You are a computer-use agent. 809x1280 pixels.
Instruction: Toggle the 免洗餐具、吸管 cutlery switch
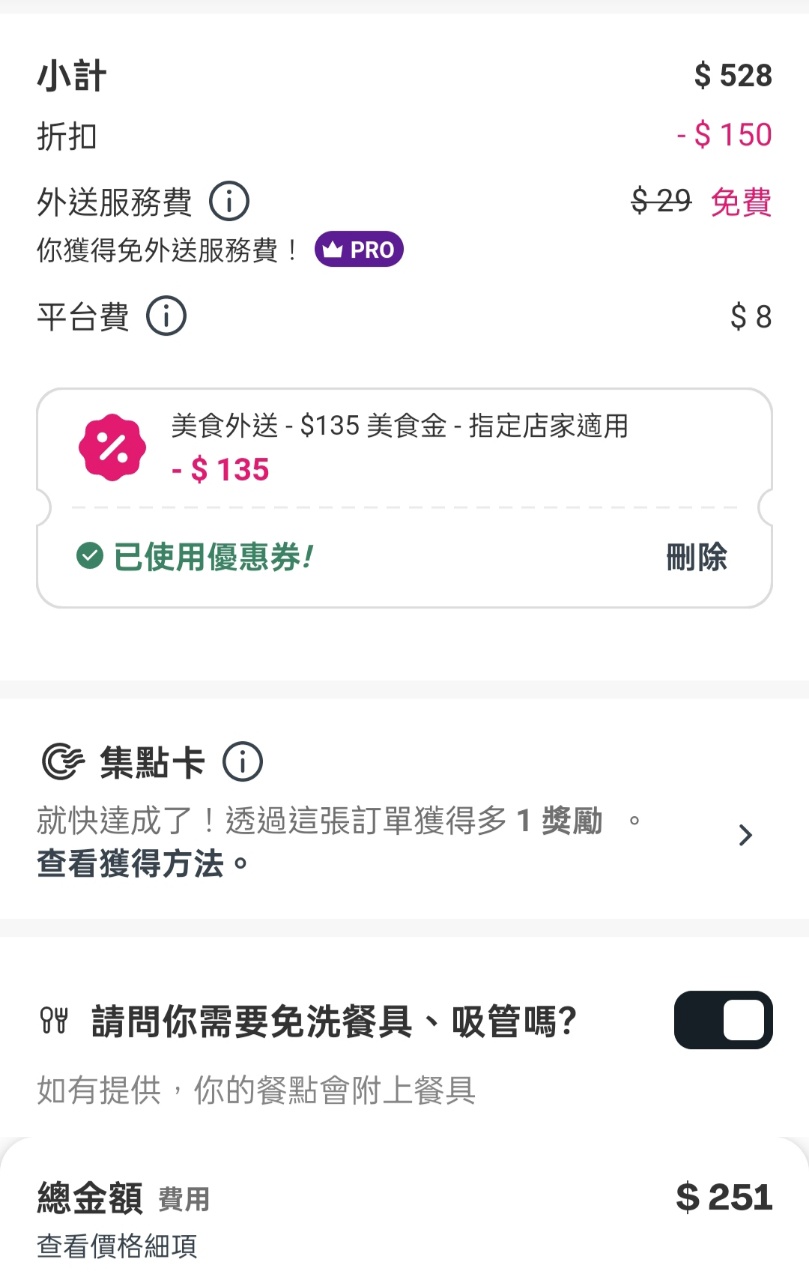click(723, 1020)
